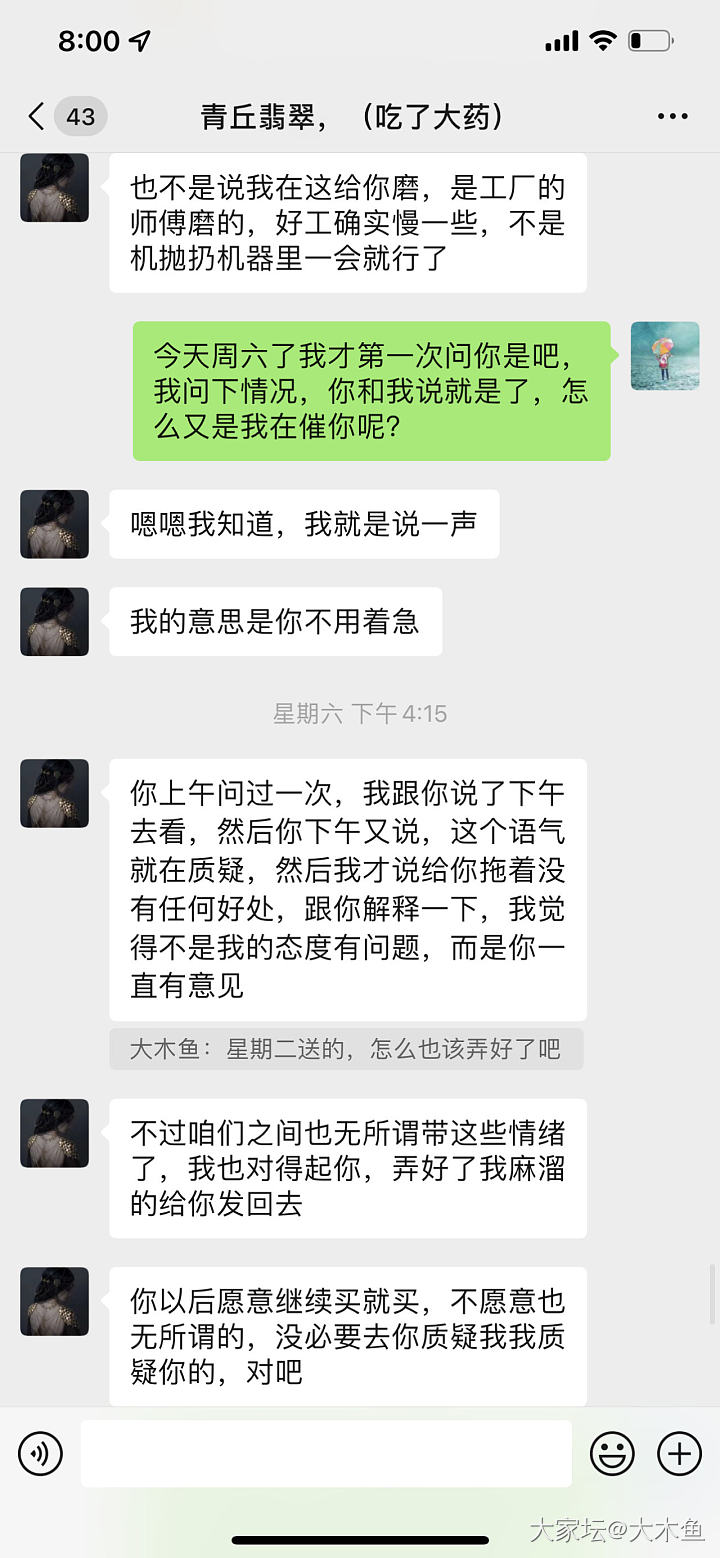Open my own avatar beside the green message
Image resolution: width=720 pixels, height=1558 pixels.
pos(665,356)
